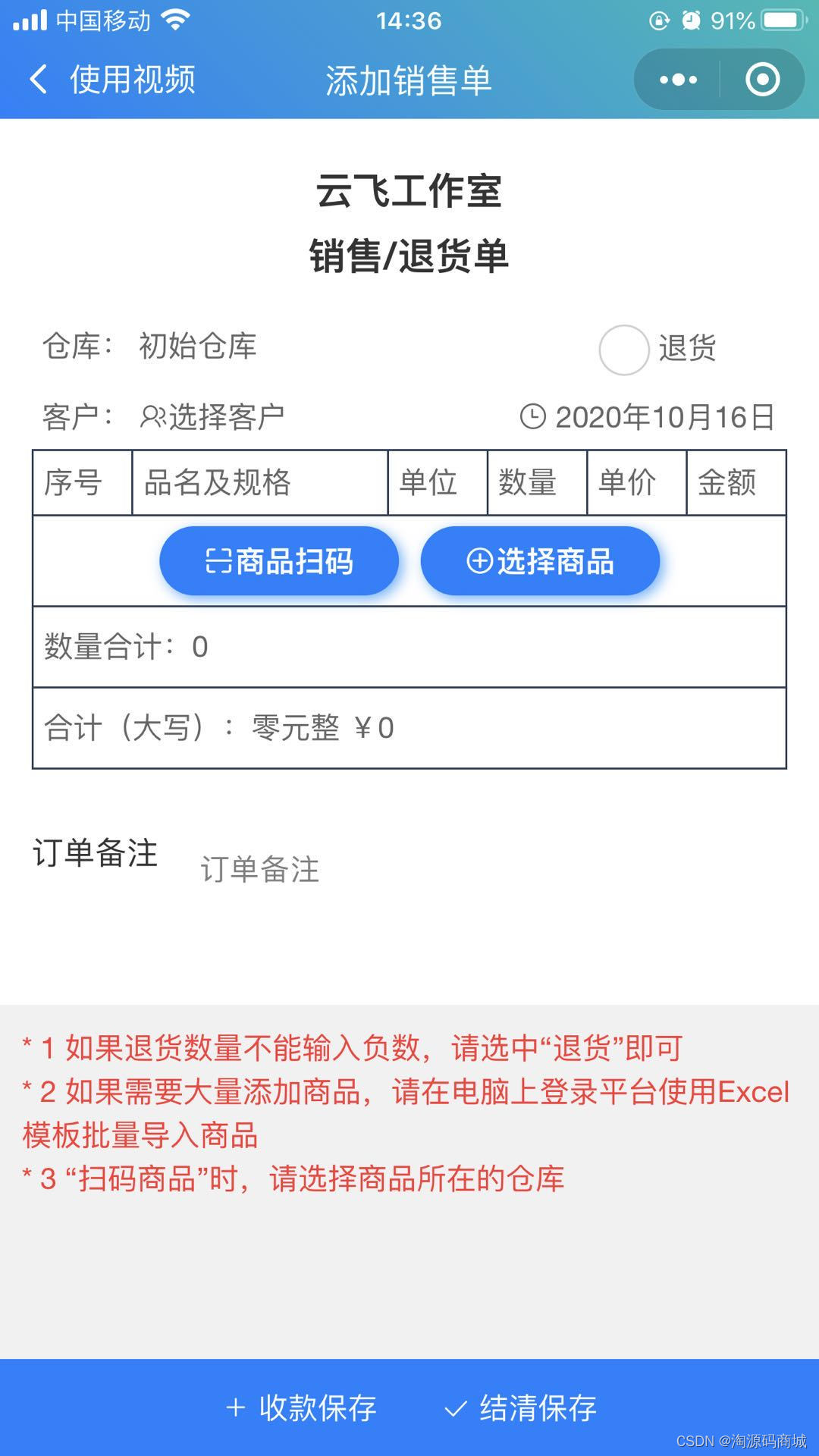Go back with the top-left arrow
This screenshot has height=1456, width=819.
tap(38, 79)
